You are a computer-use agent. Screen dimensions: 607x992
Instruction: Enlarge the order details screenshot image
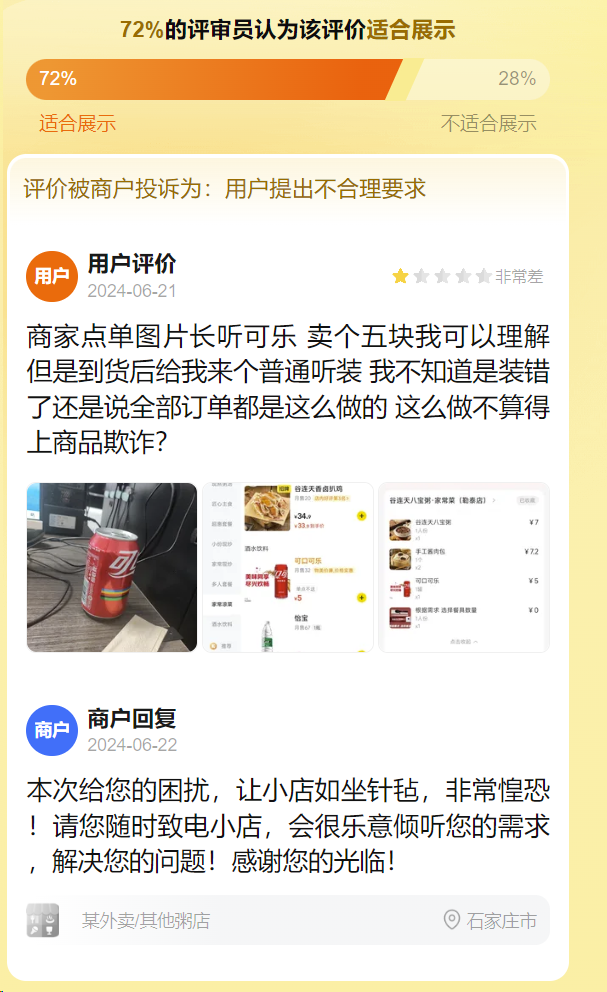pos(463,567)
